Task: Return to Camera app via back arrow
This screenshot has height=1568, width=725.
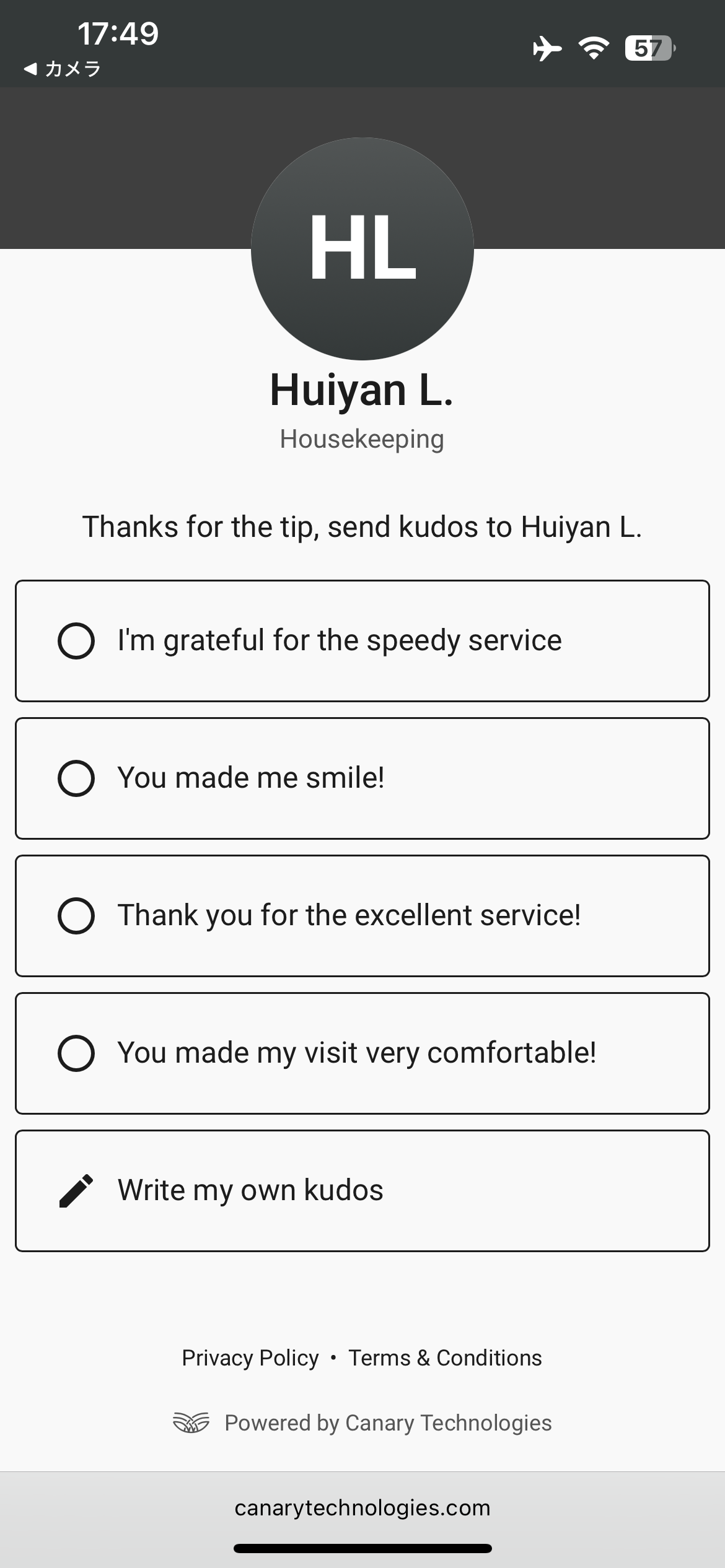Action: tap(62, 69)
